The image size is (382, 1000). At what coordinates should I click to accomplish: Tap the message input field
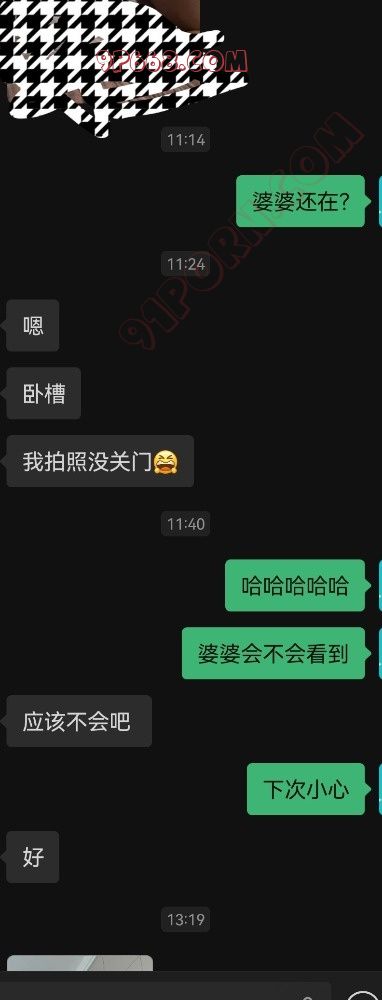165,990
